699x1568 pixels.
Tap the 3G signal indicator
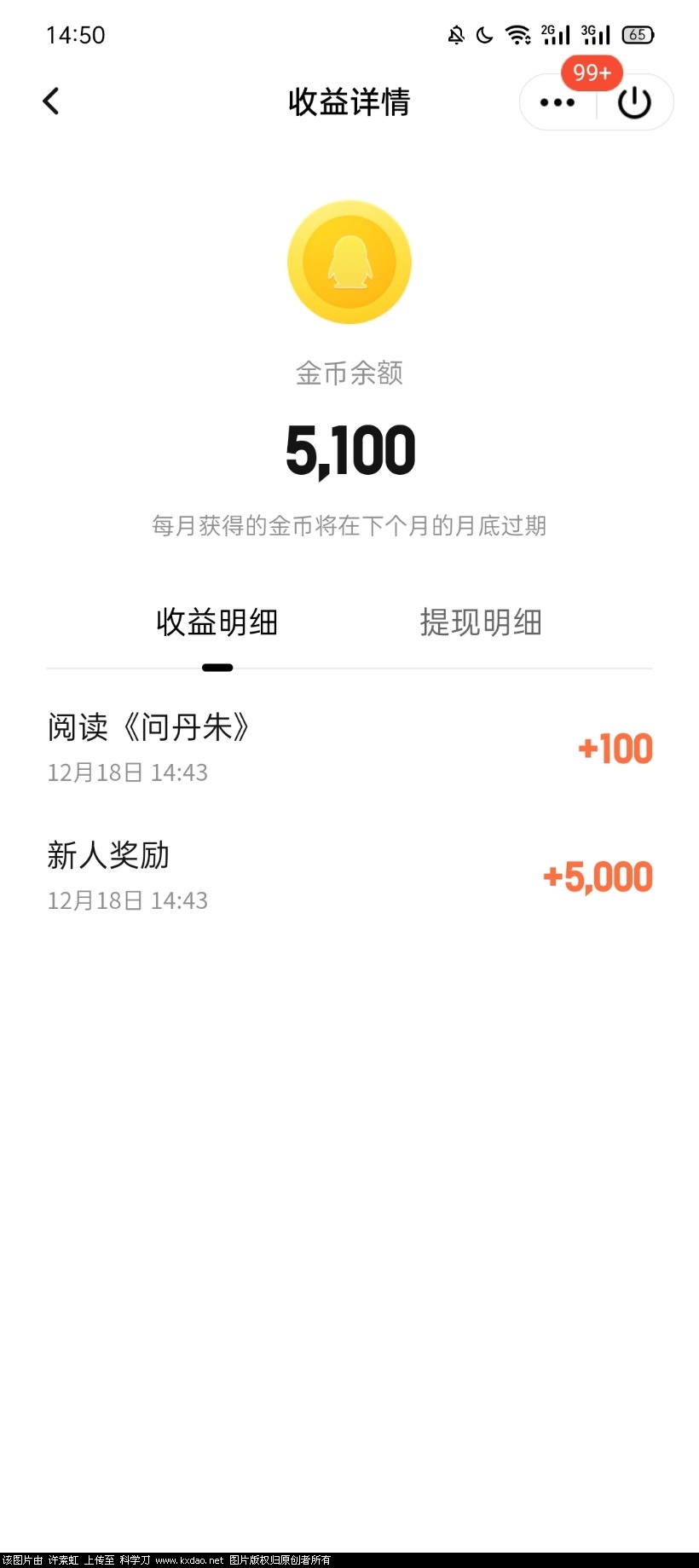pyautogui.click(x=598, y=35)
